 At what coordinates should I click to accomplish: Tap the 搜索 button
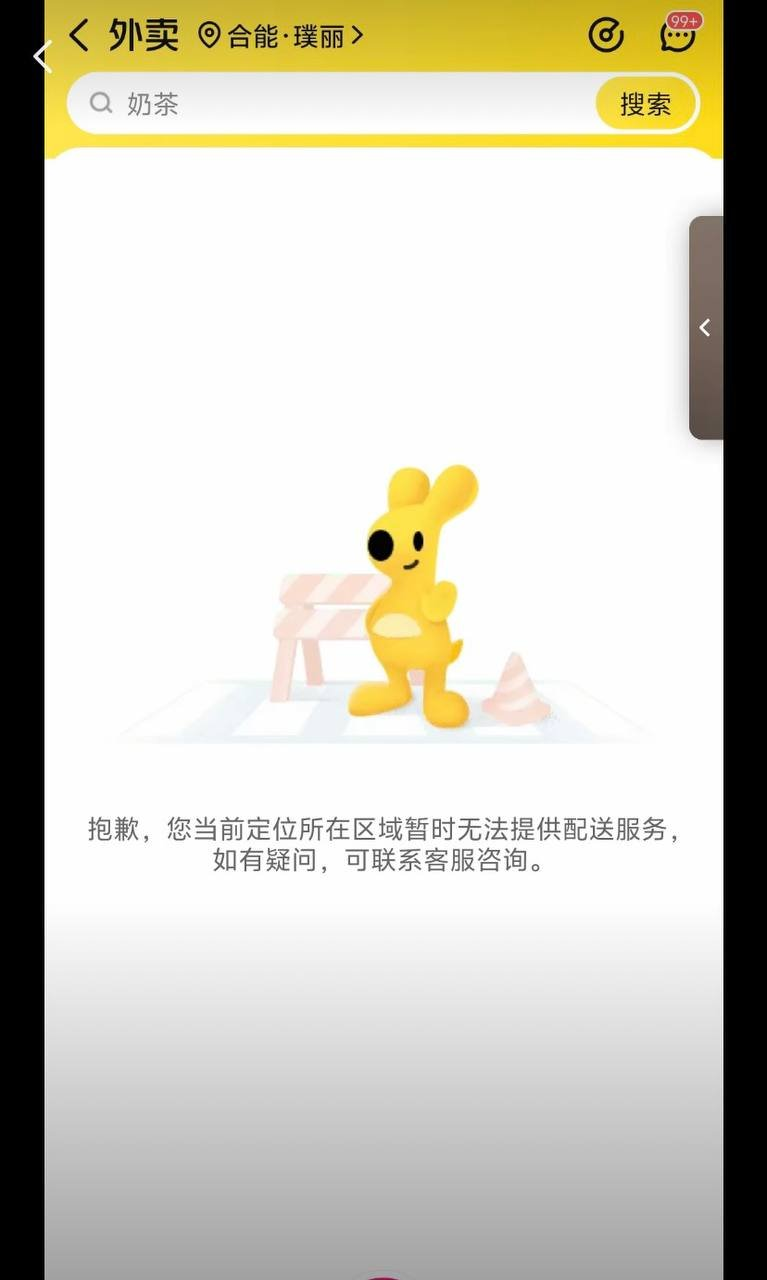(x=645, y=104)
